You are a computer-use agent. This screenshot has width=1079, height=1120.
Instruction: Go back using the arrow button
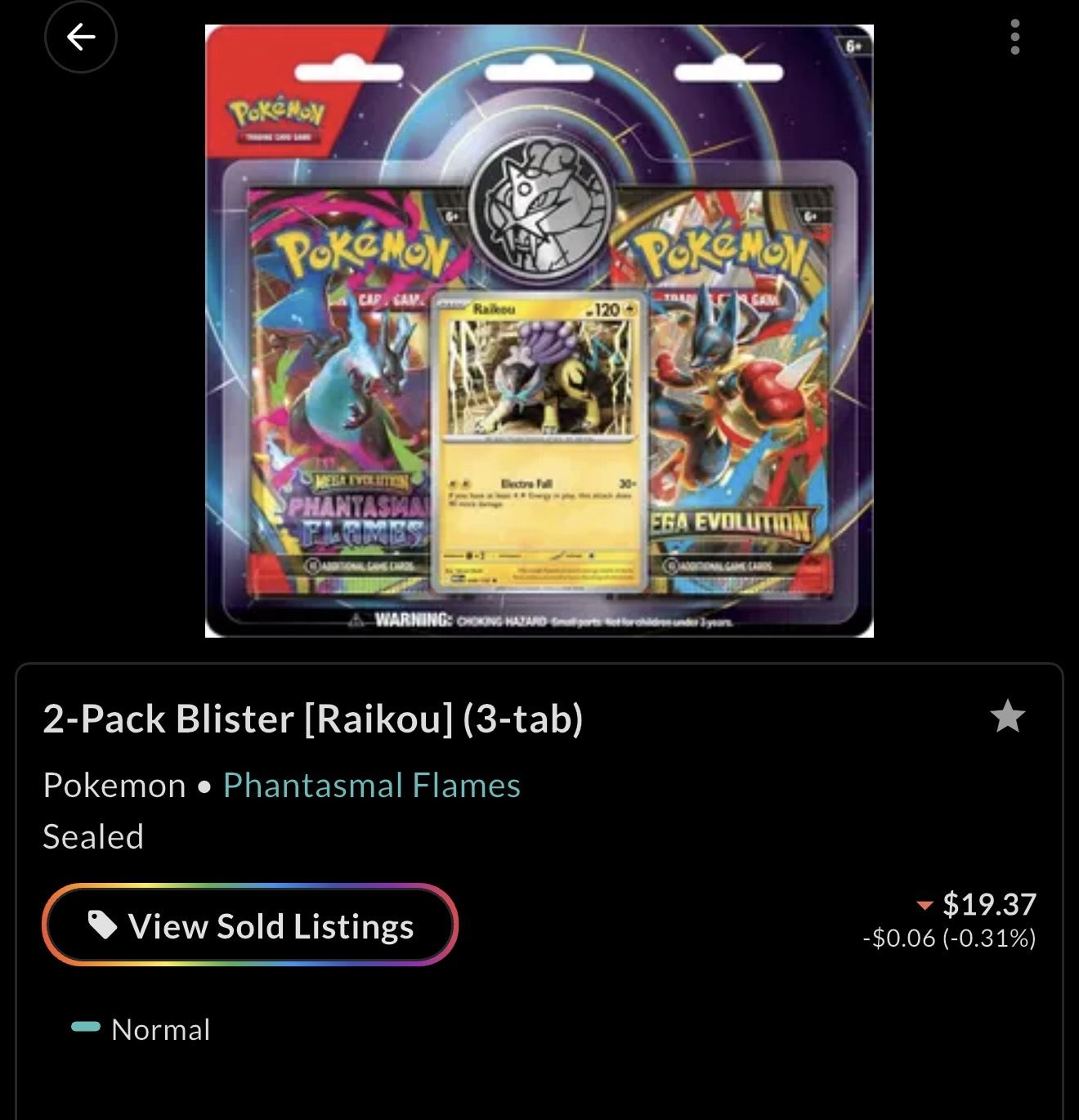click(x=80, y=37)
